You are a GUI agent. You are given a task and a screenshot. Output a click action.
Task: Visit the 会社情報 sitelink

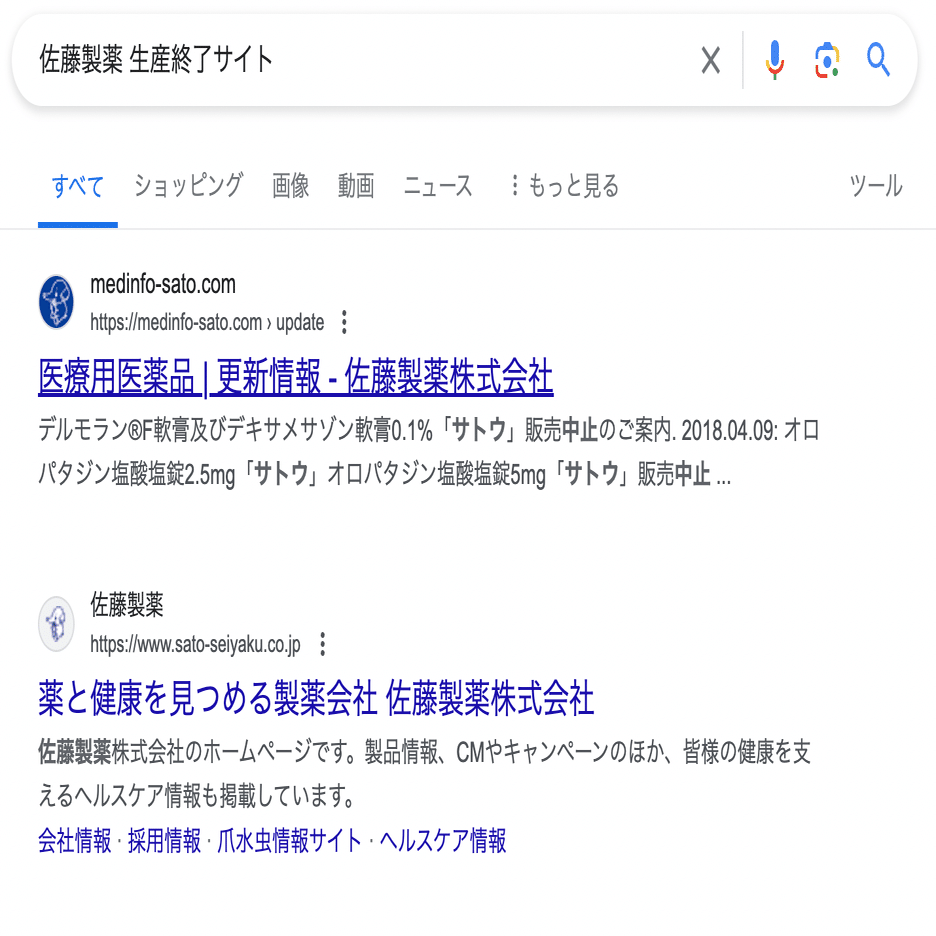[75, 840]
